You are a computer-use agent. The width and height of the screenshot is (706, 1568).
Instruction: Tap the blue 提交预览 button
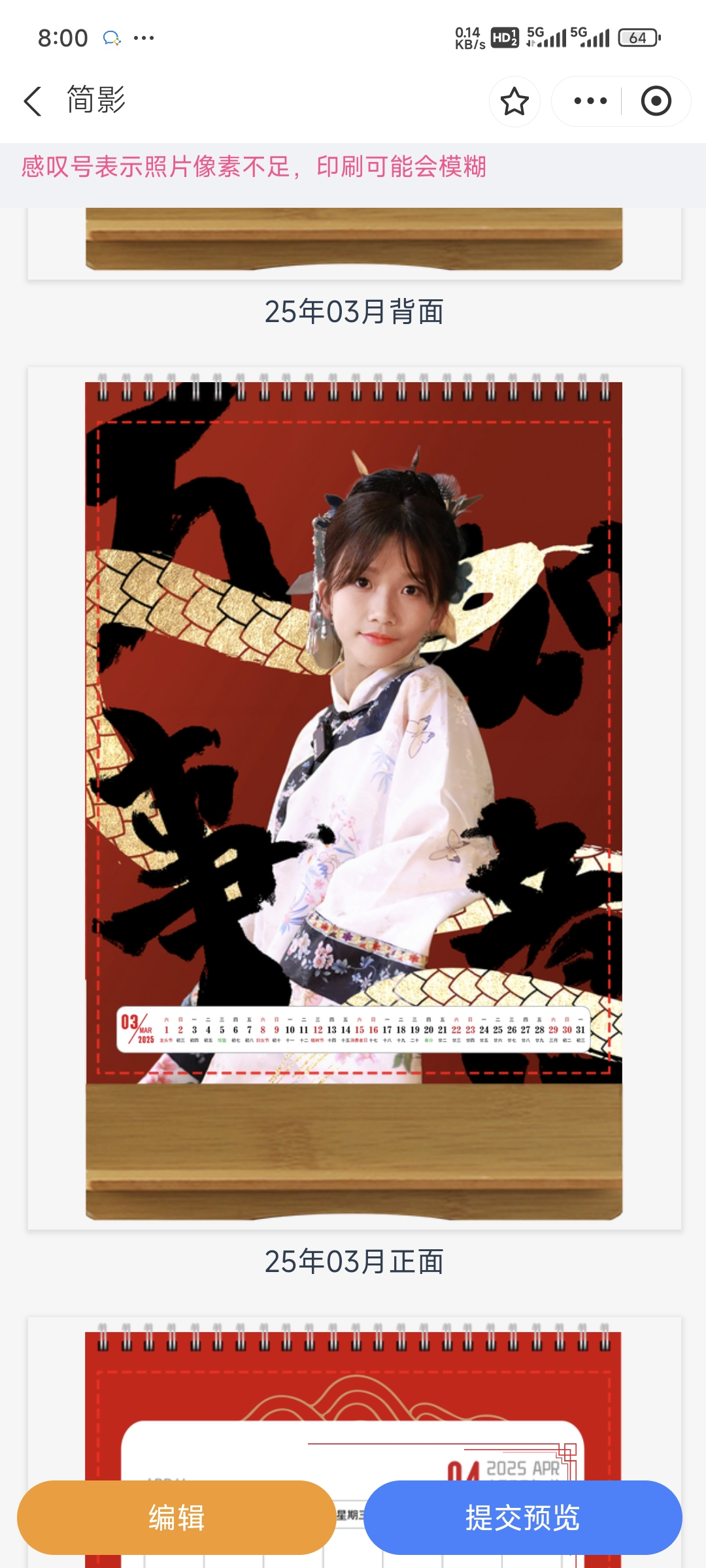[523, 1517]
